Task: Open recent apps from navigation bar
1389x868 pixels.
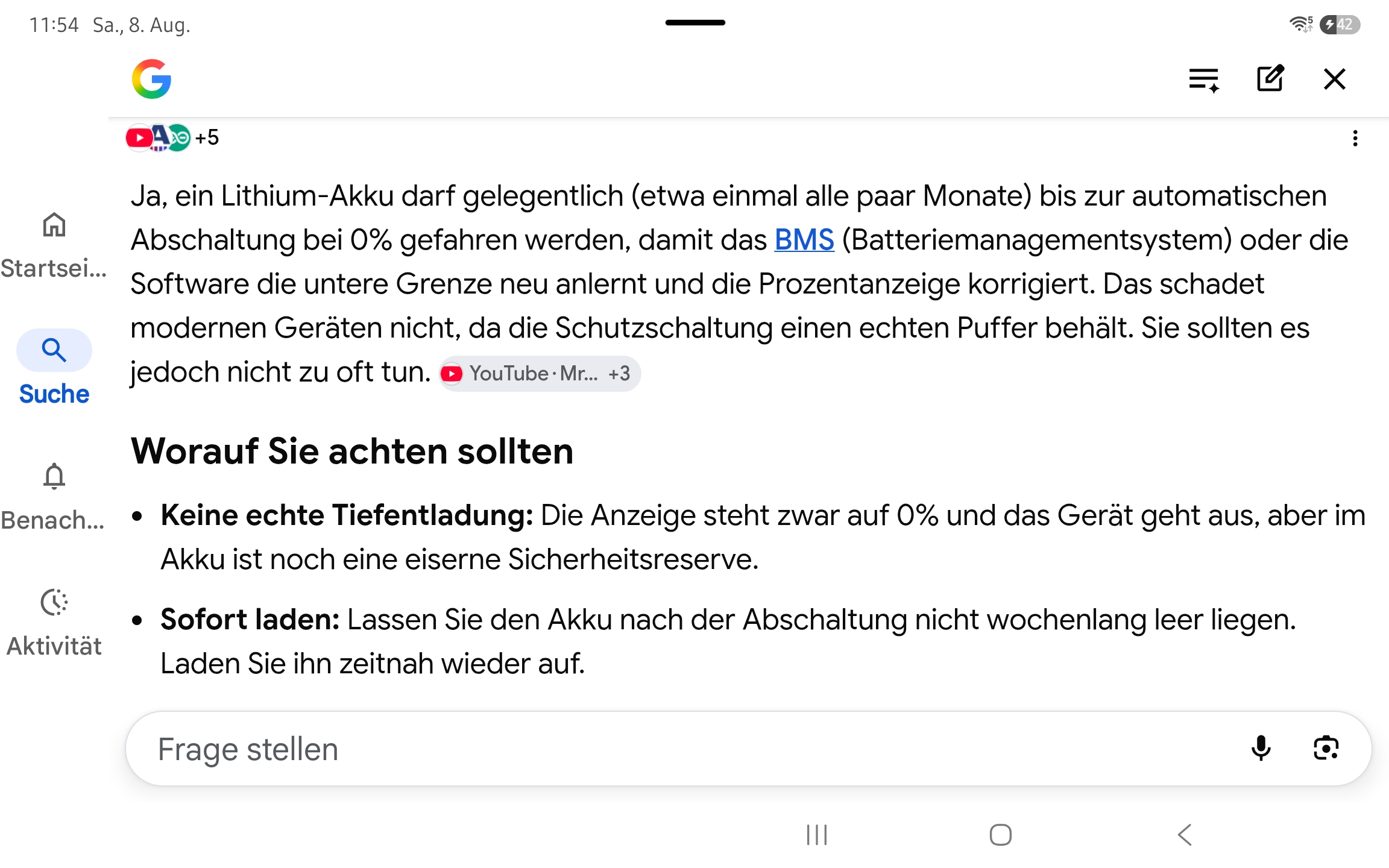Action: (817, 835)
